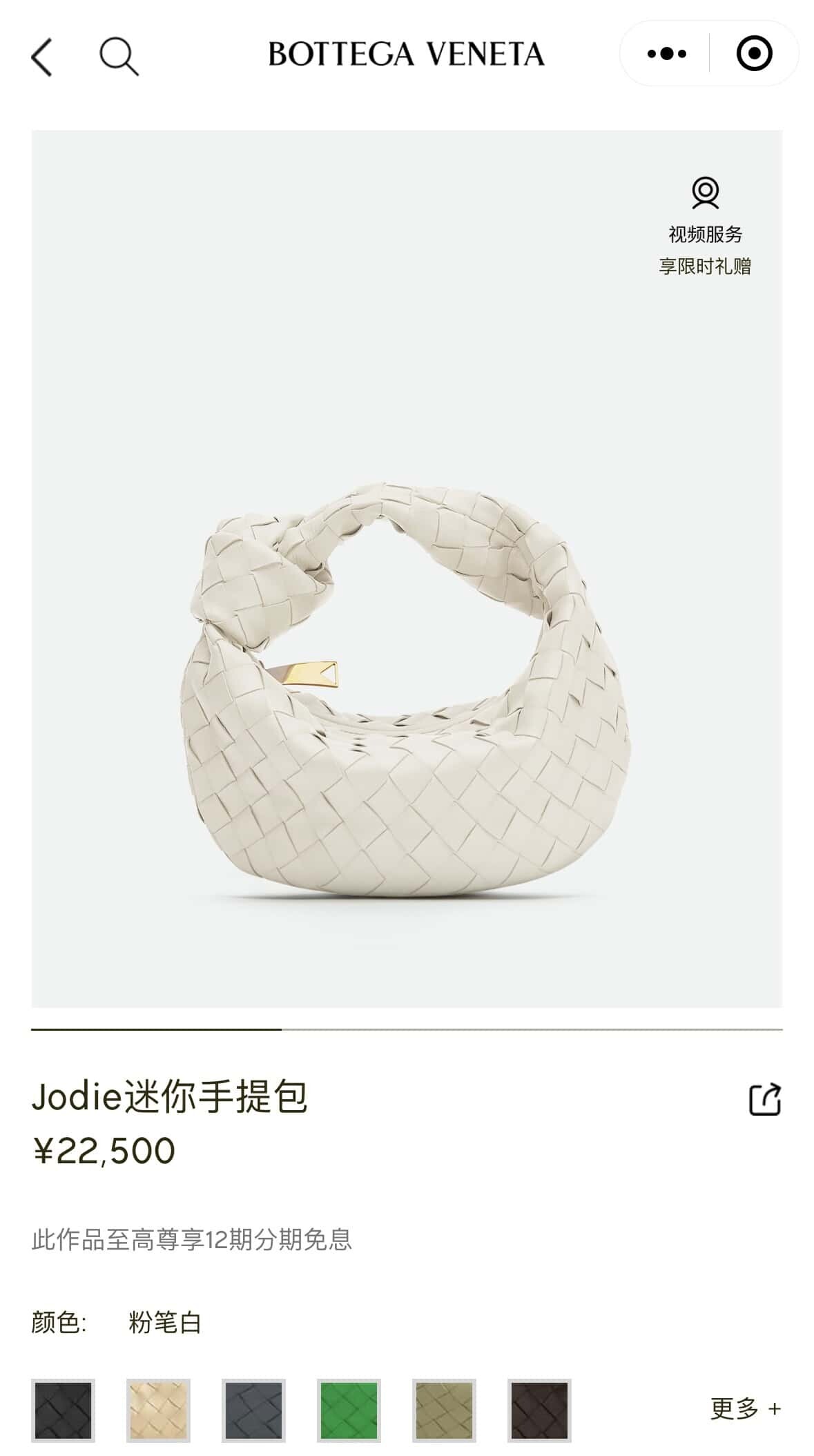Open the mini program overflow menu
Image resolution: width=814 pixels, height=1456 pixels.
click(666, 53)
